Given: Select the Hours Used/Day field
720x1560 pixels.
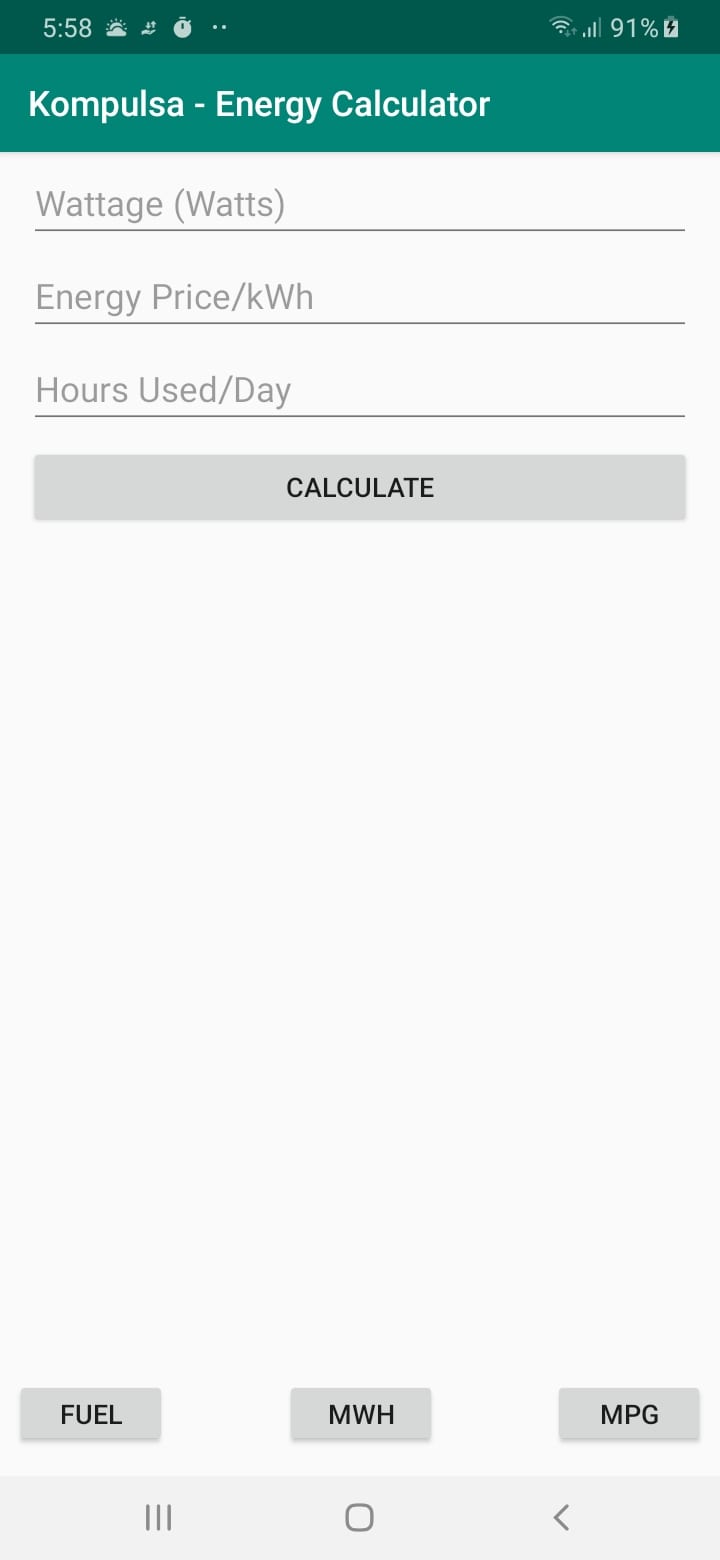Looking at the screenshot, I should click(360, 391).
